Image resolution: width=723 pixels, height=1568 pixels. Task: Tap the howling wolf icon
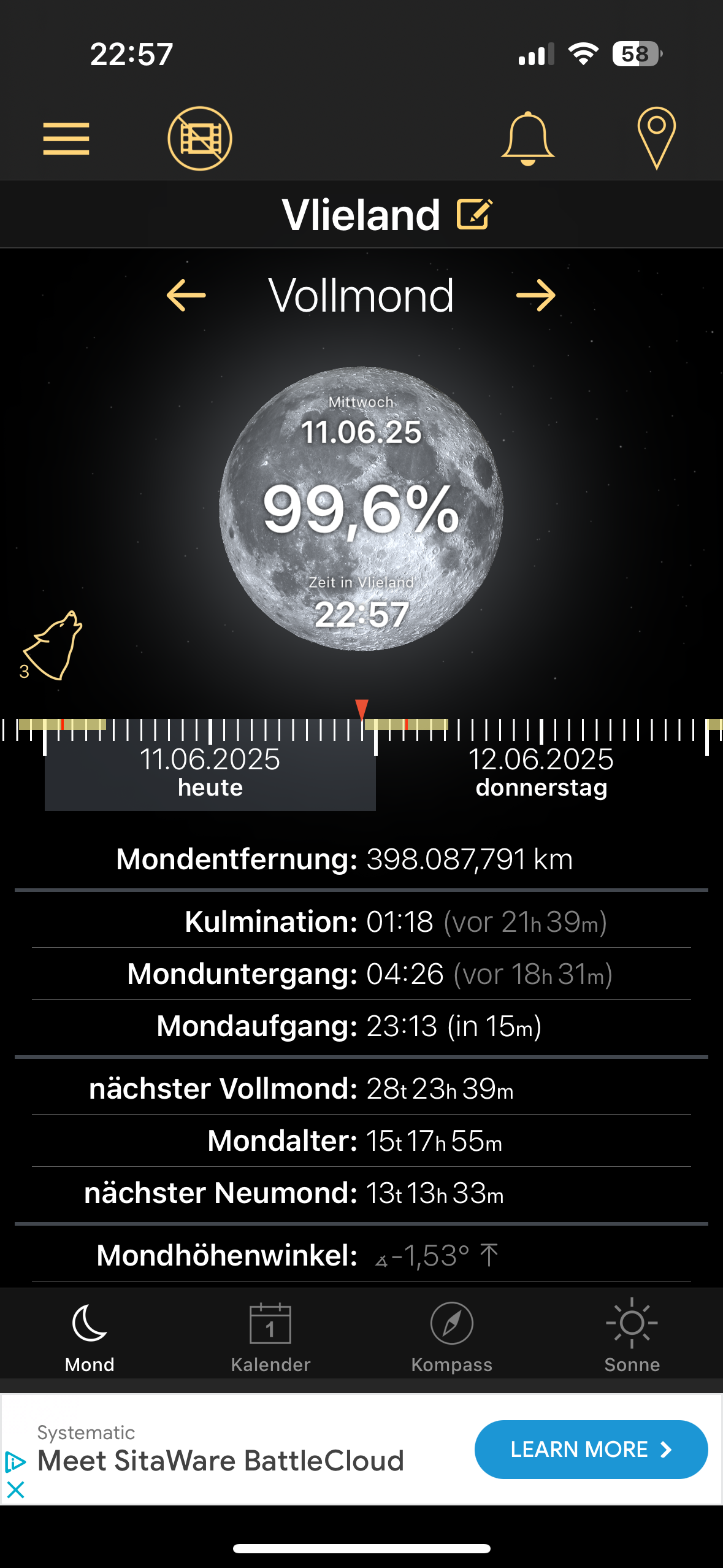pyautogui.click(x=54, y=646)
